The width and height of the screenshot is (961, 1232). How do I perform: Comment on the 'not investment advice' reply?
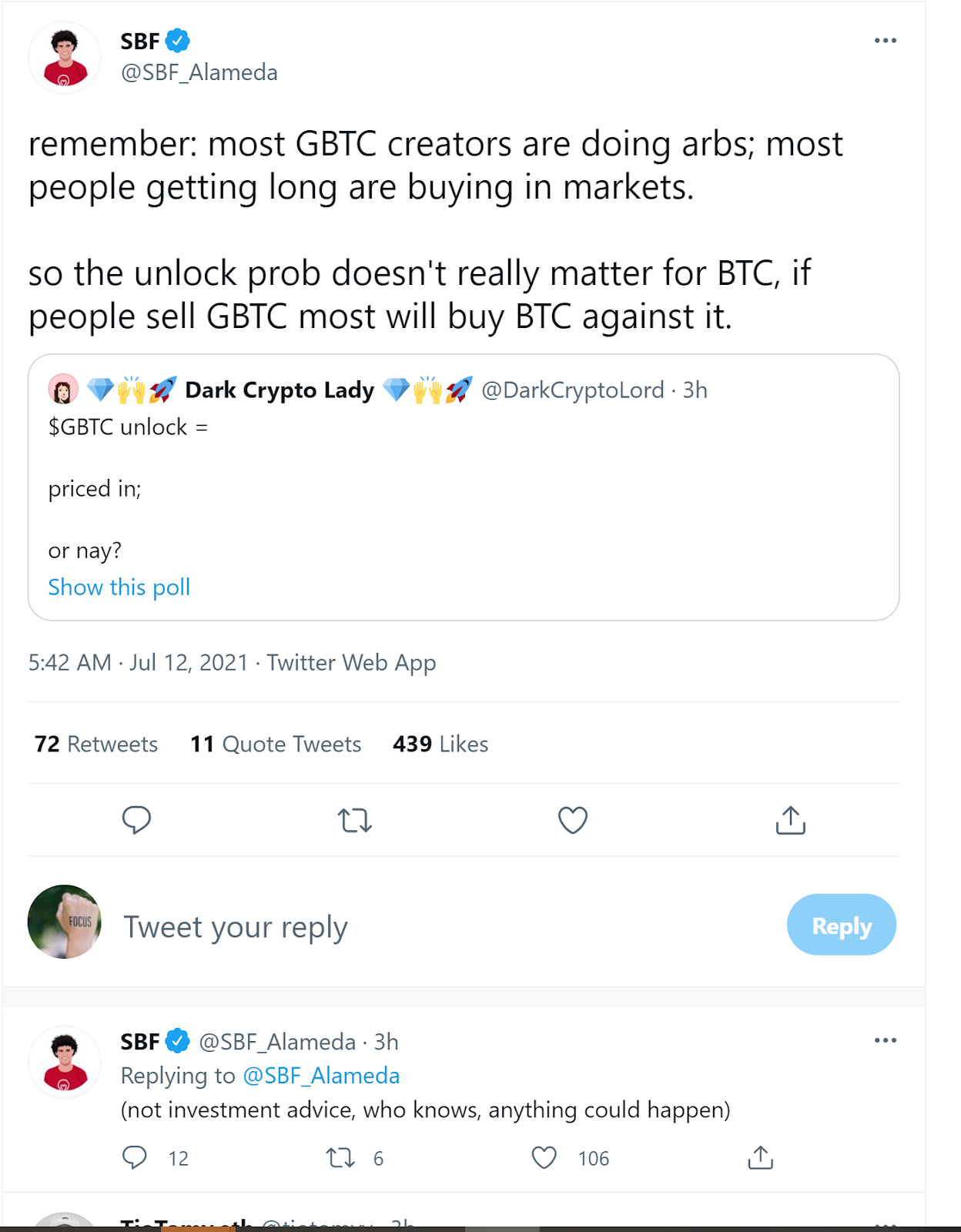135,1157
